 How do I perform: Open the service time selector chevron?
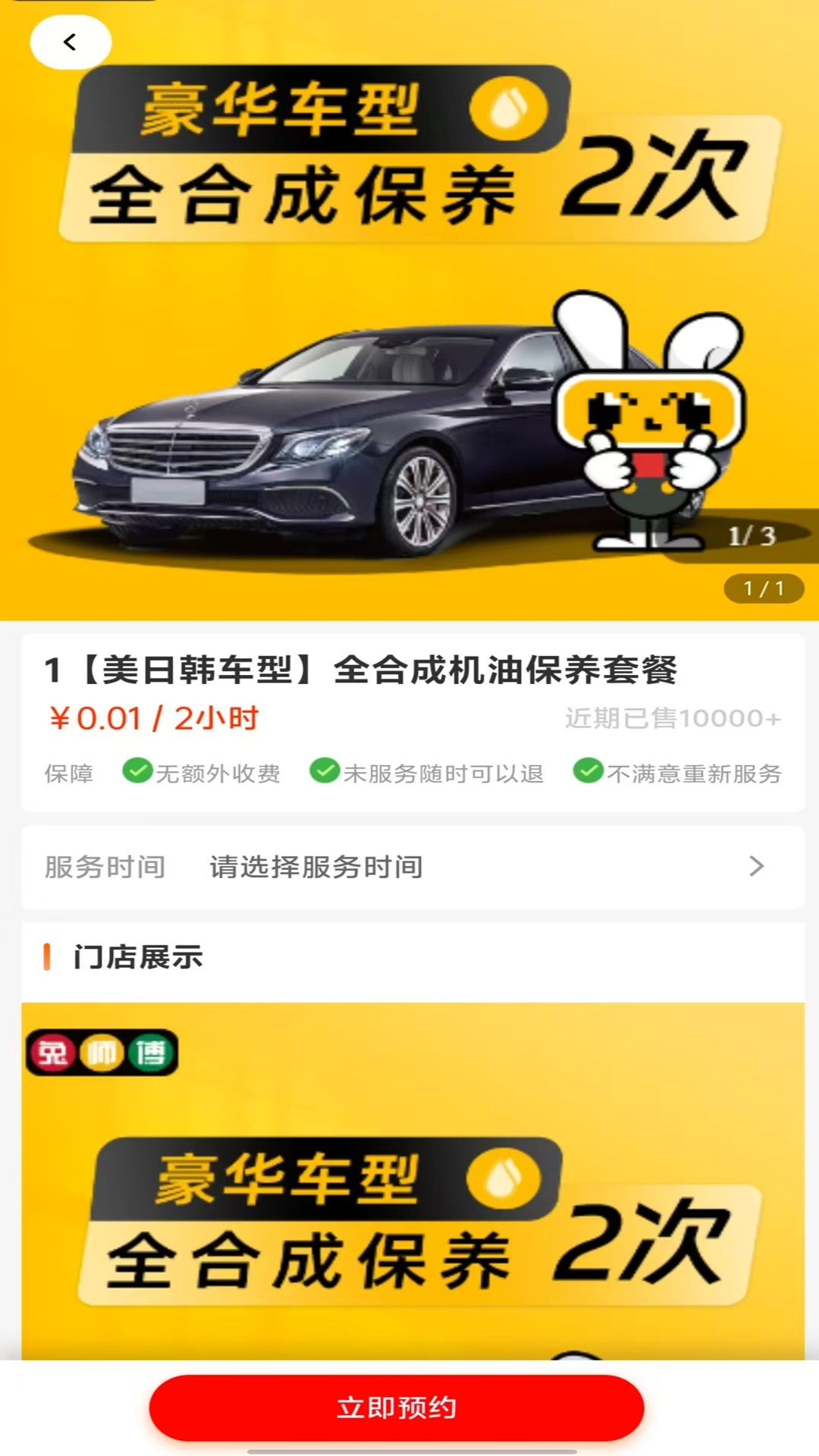pos(755,868)
